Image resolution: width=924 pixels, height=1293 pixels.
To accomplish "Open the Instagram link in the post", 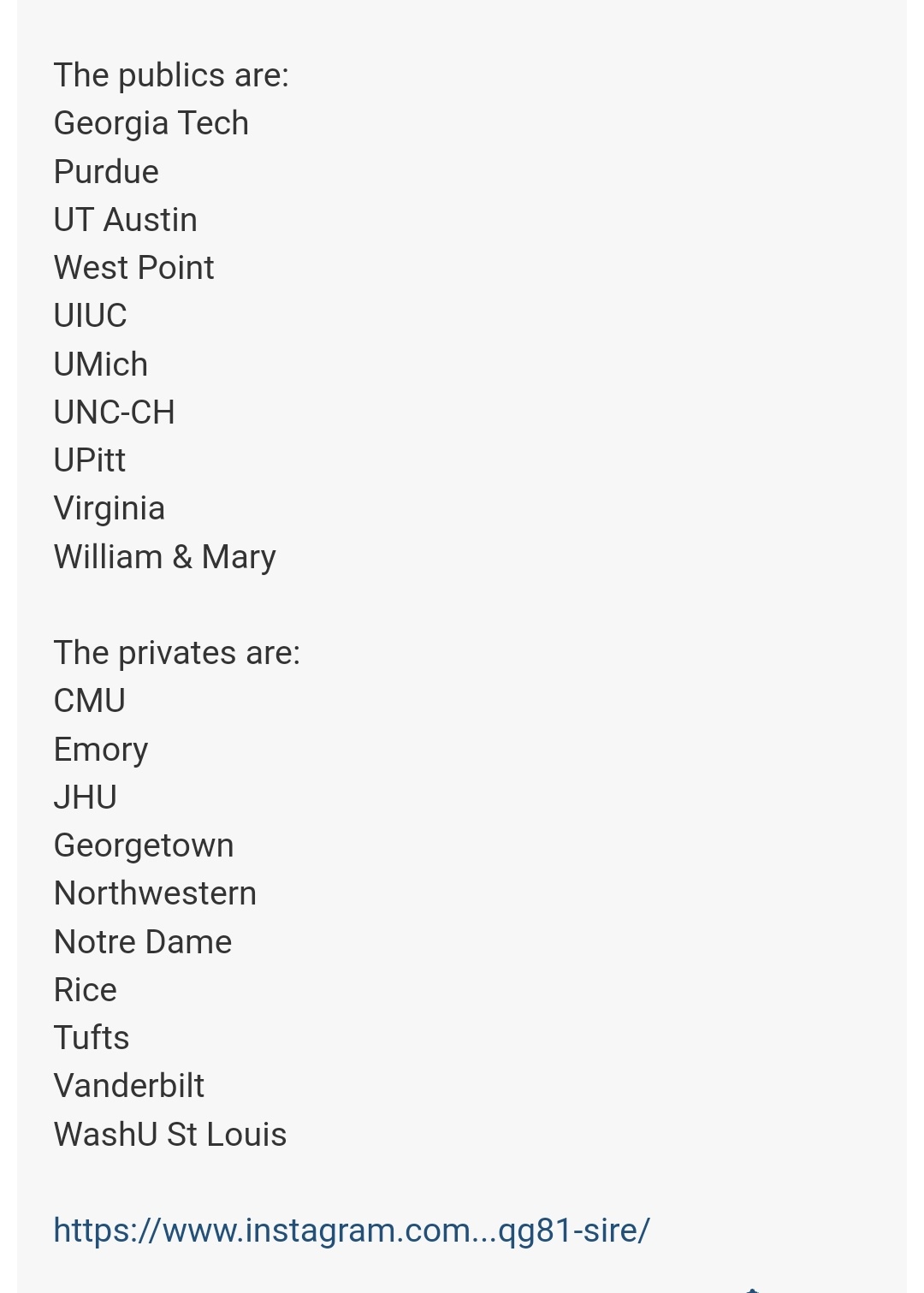I will (x=352, y=1231).
